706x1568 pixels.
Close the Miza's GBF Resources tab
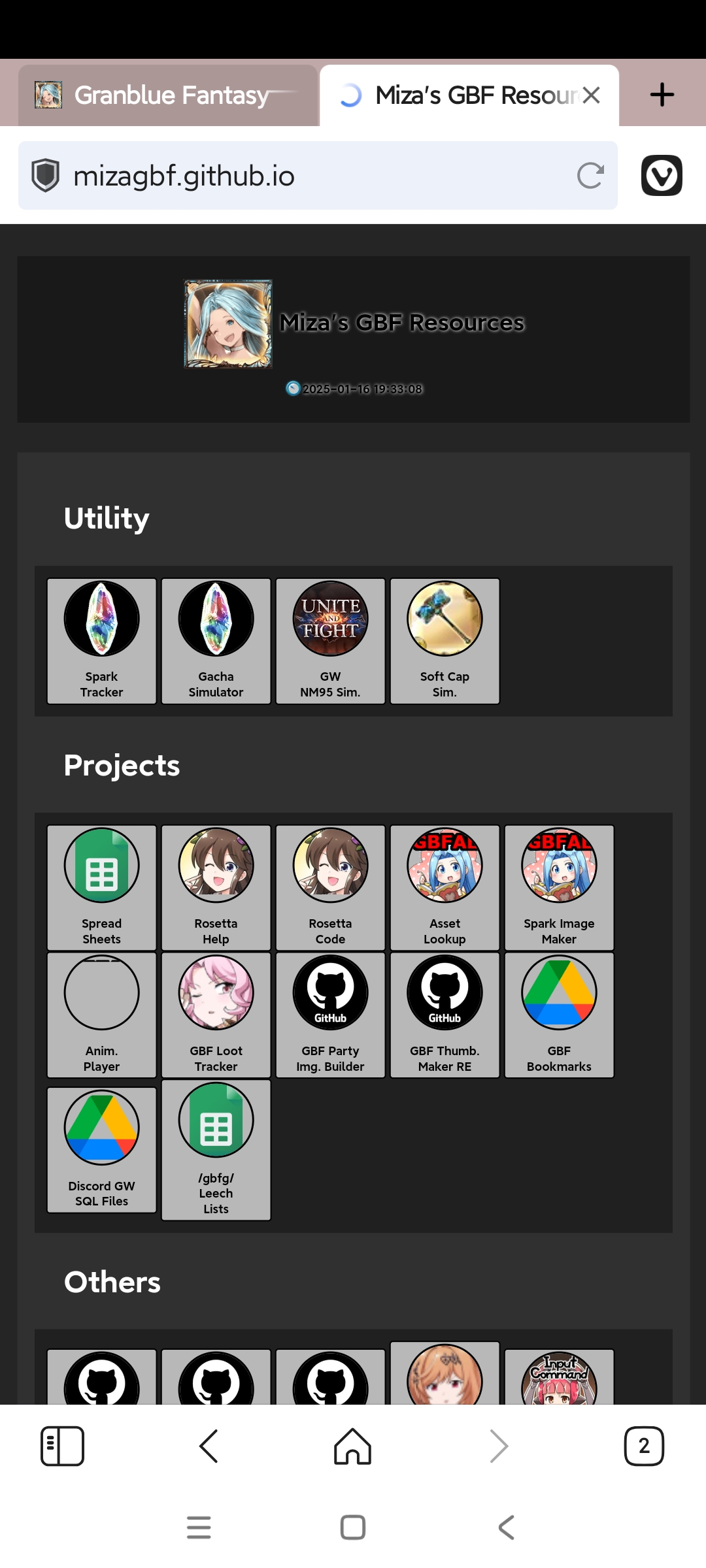pos(592,95)
